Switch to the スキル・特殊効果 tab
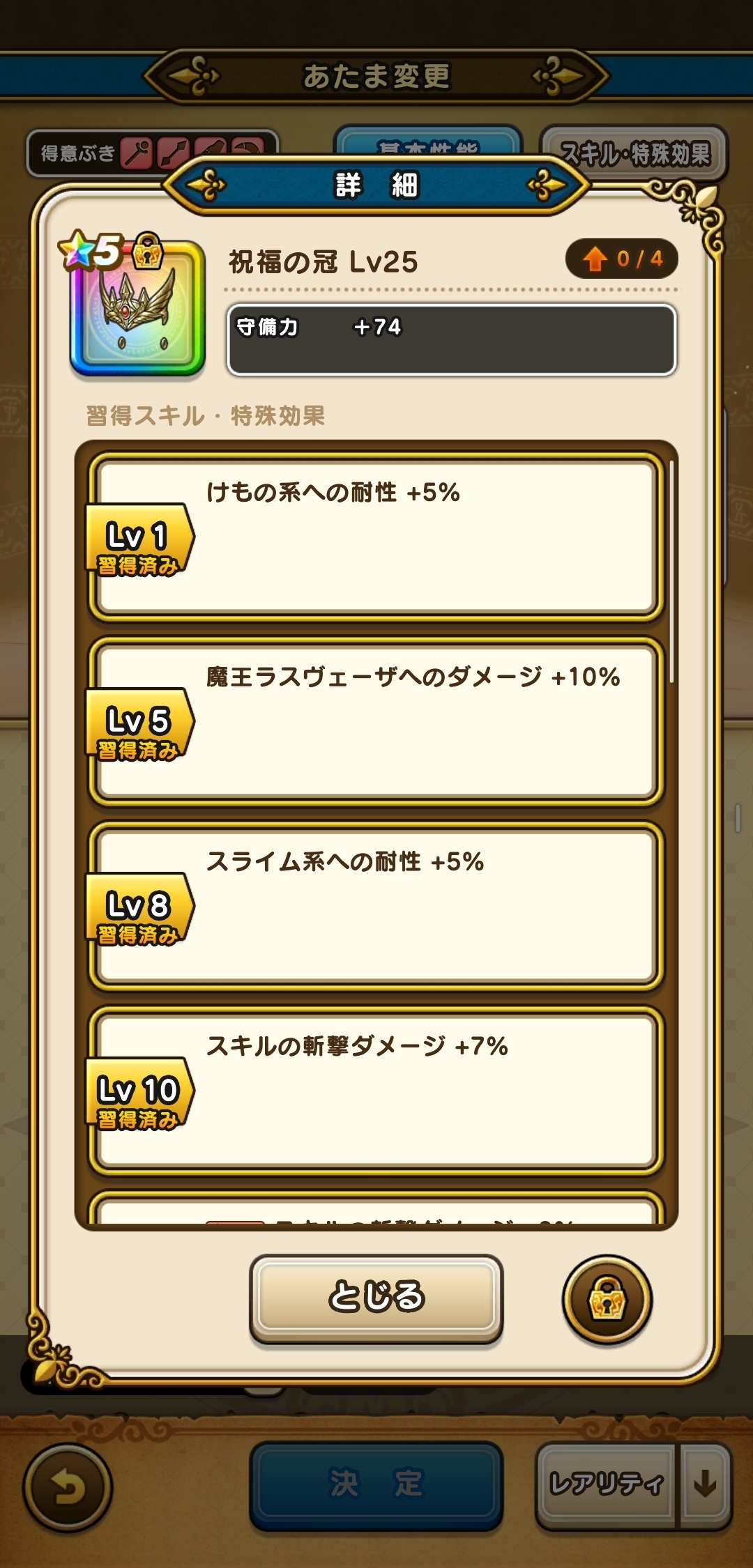 pyautogui.click(x=634, y=152)
